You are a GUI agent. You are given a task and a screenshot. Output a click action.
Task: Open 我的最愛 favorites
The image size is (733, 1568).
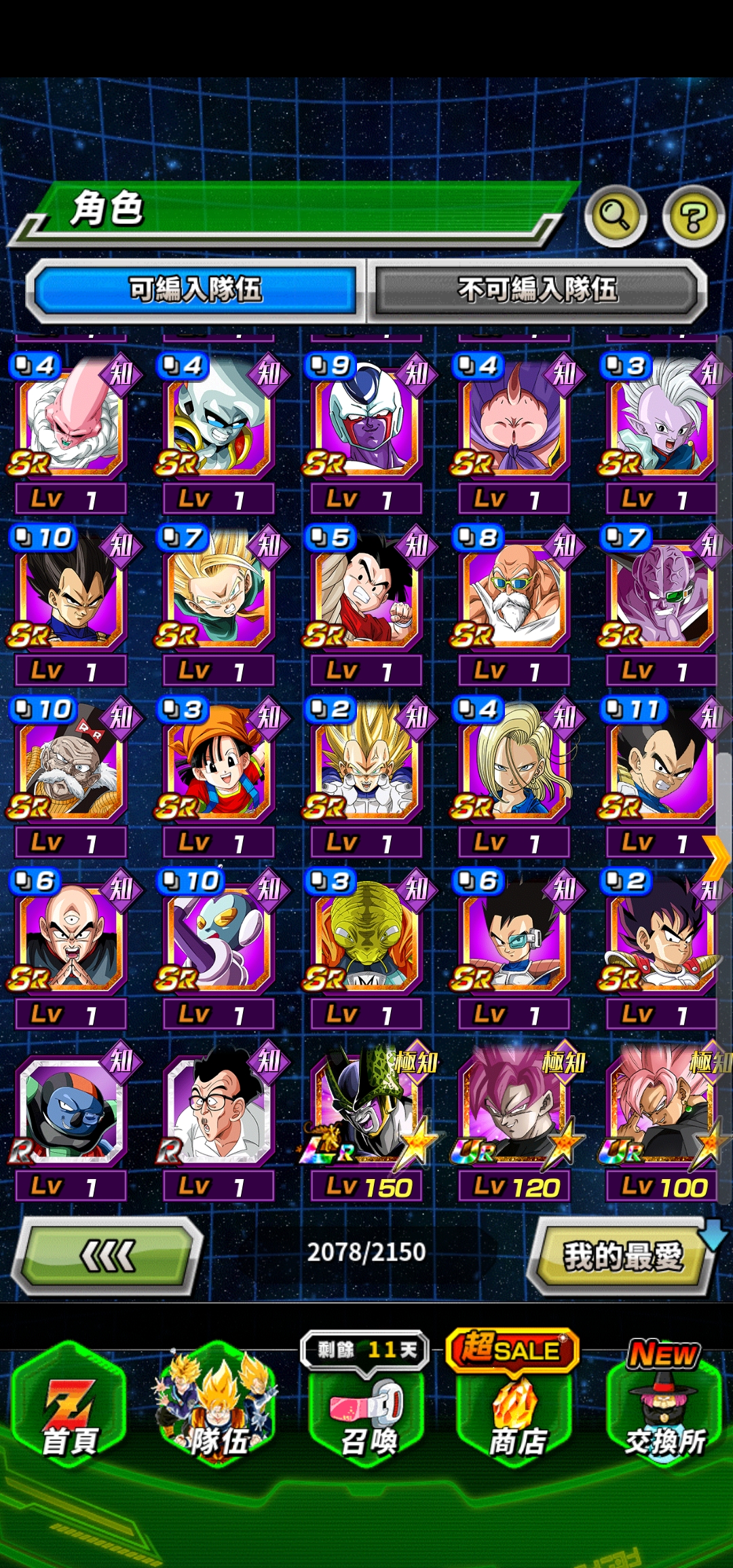[x=622, y=1256]
